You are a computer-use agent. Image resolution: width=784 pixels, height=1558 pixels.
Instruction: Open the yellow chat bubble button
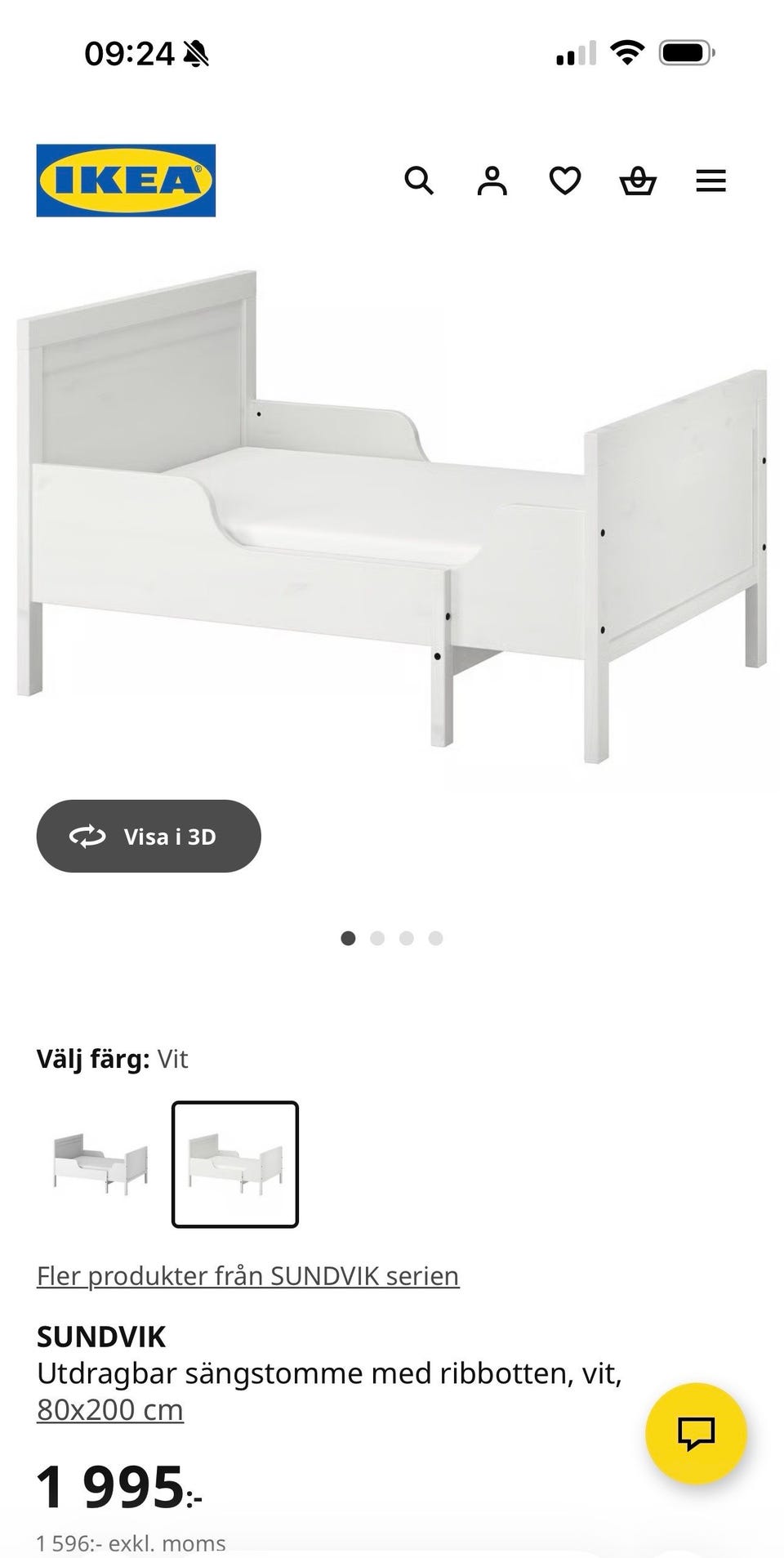point(696,1432)
